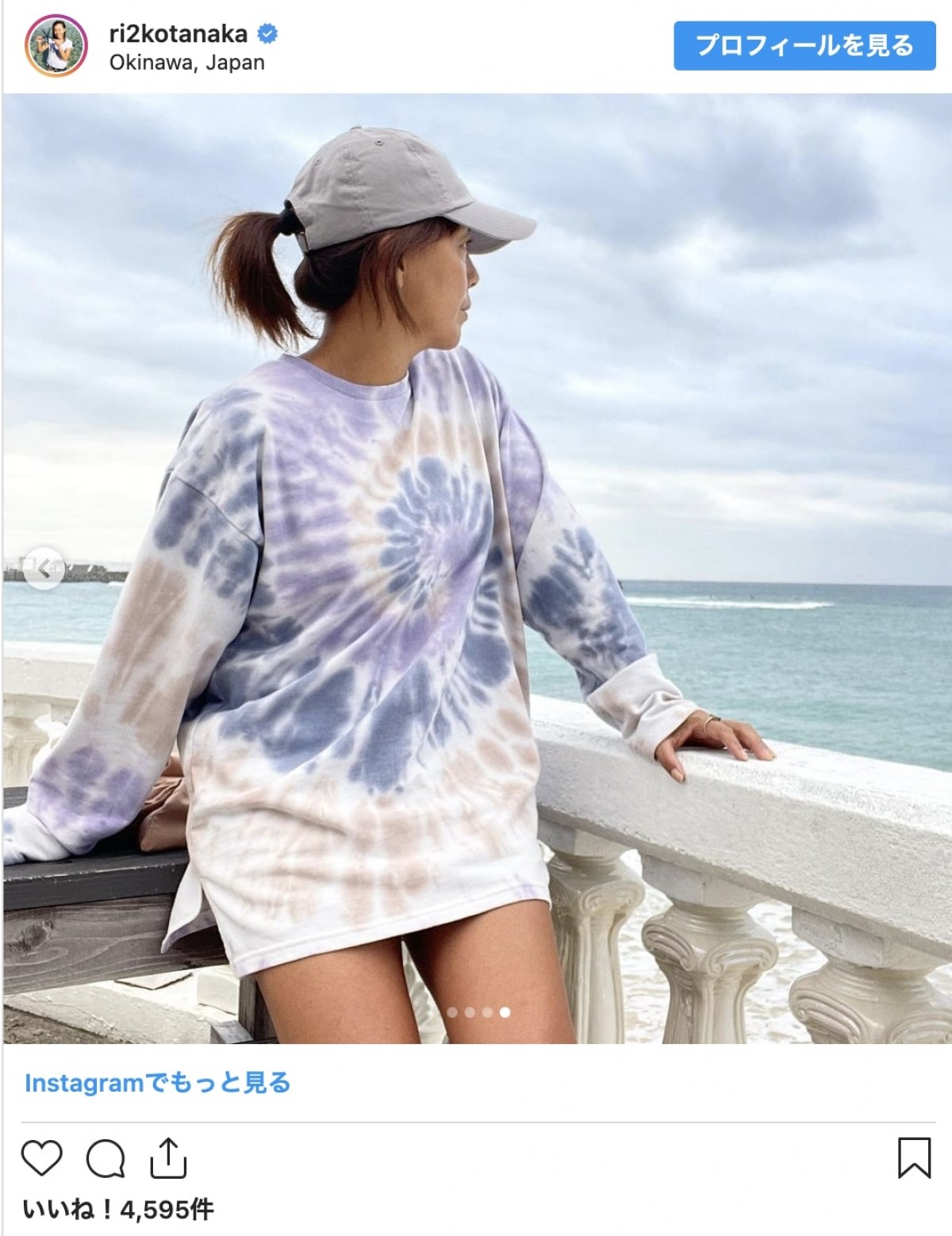Open the Okinawa, Japan location link

click(186, 63)
